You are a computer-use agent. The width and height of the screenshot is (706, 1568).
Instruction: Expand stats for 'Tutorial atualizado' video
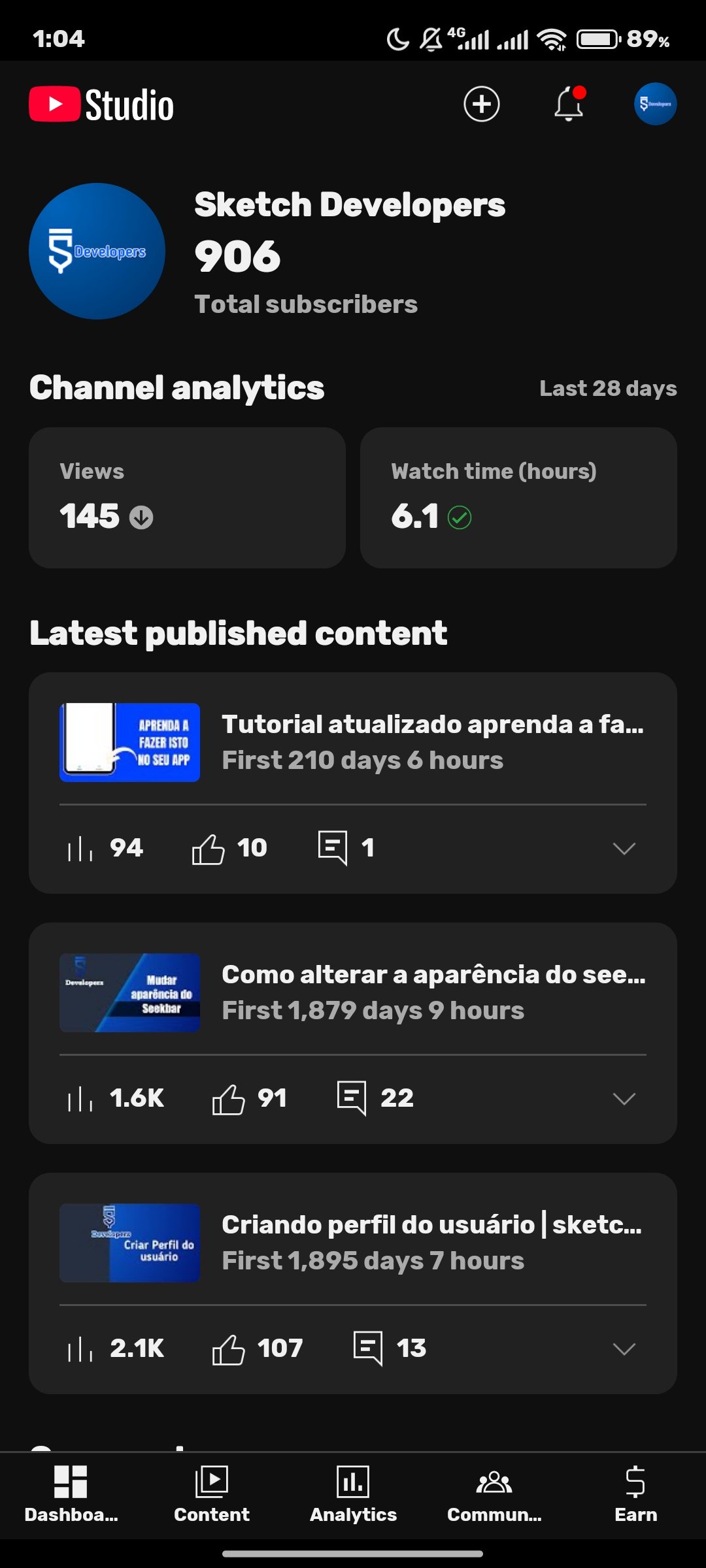[624, 848]
